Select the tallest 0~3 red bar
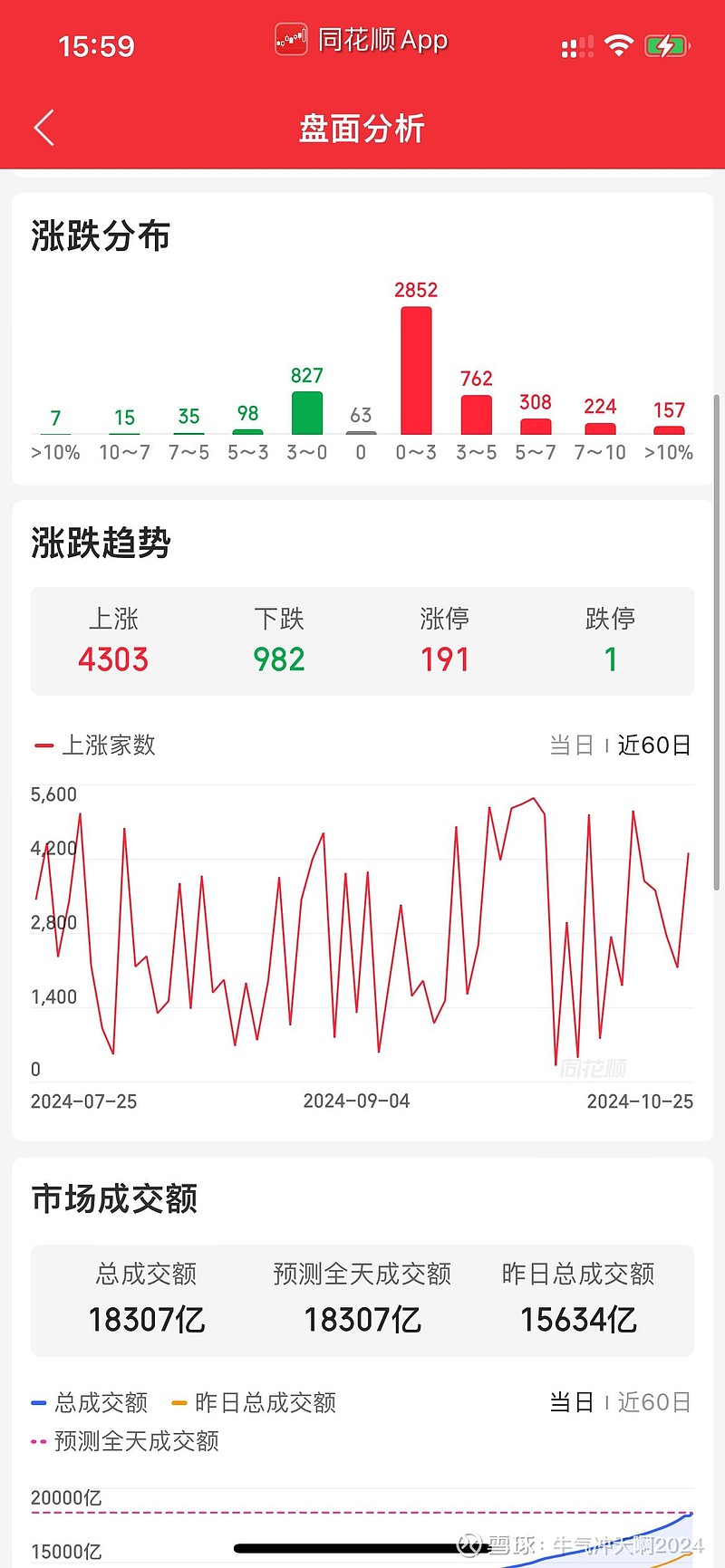 [418, 371]
